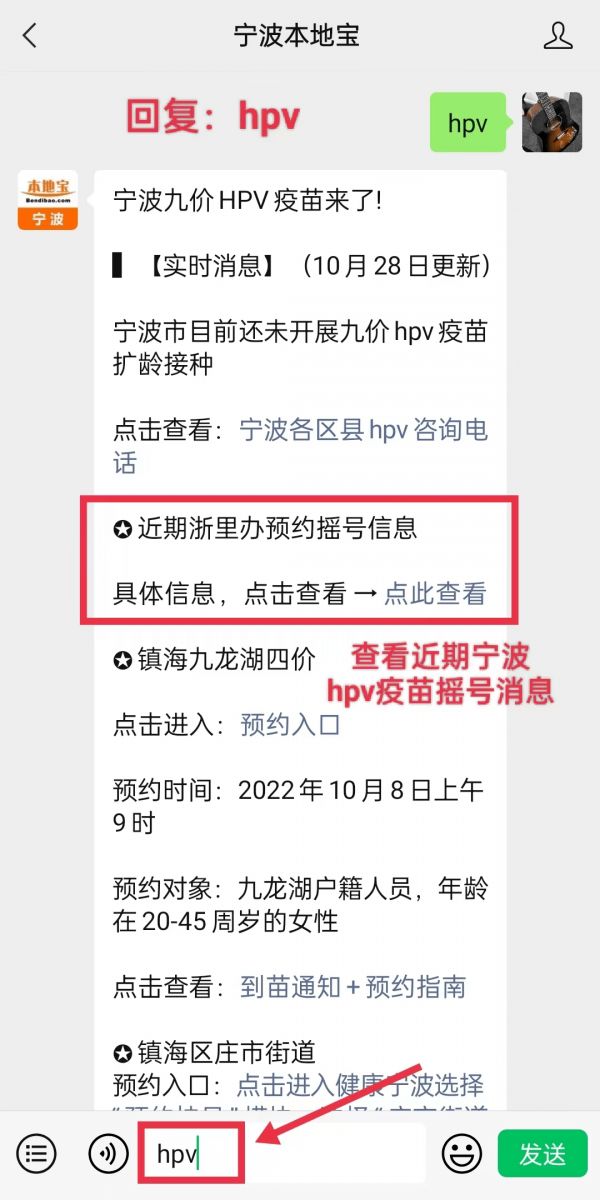
Task: Tap the 宁波本地宝 account avatar
Action: [47, 200]
